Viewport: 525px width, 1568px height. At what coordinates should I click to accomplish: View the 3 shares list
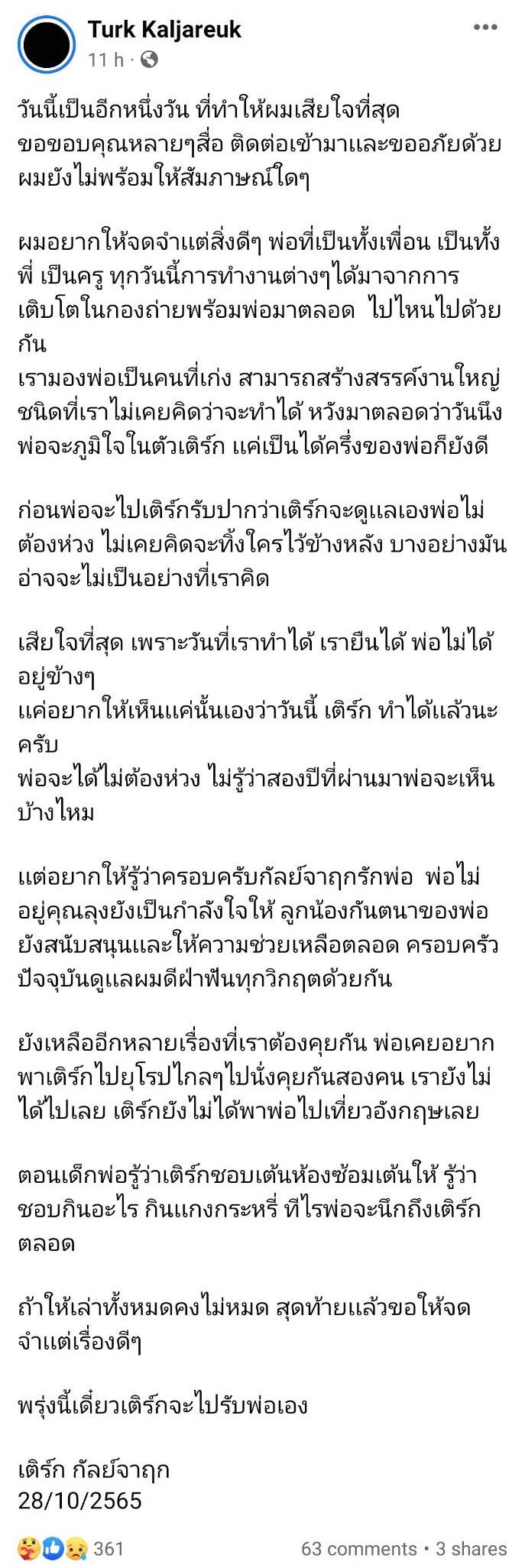click(471, 1549)
